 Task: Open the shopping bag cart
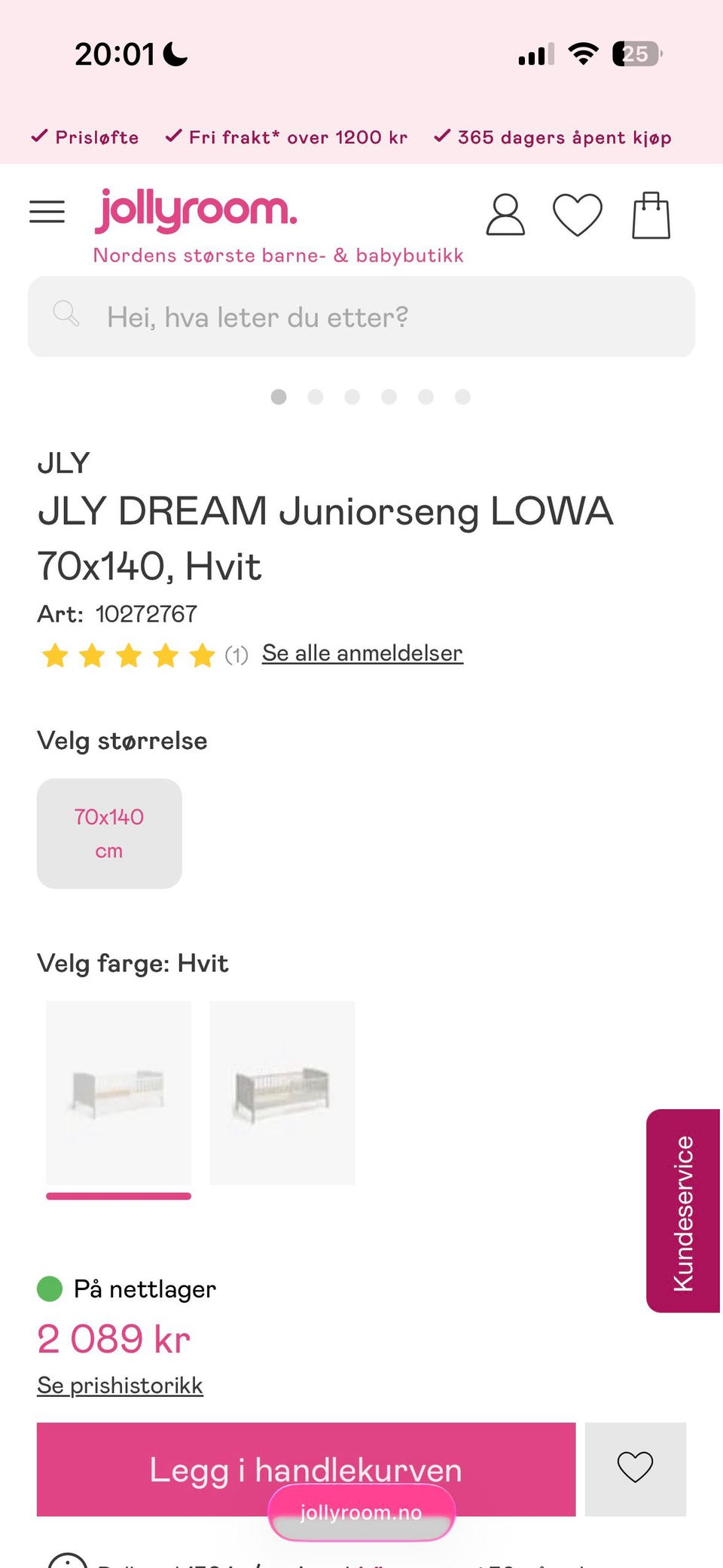[651, 215]
